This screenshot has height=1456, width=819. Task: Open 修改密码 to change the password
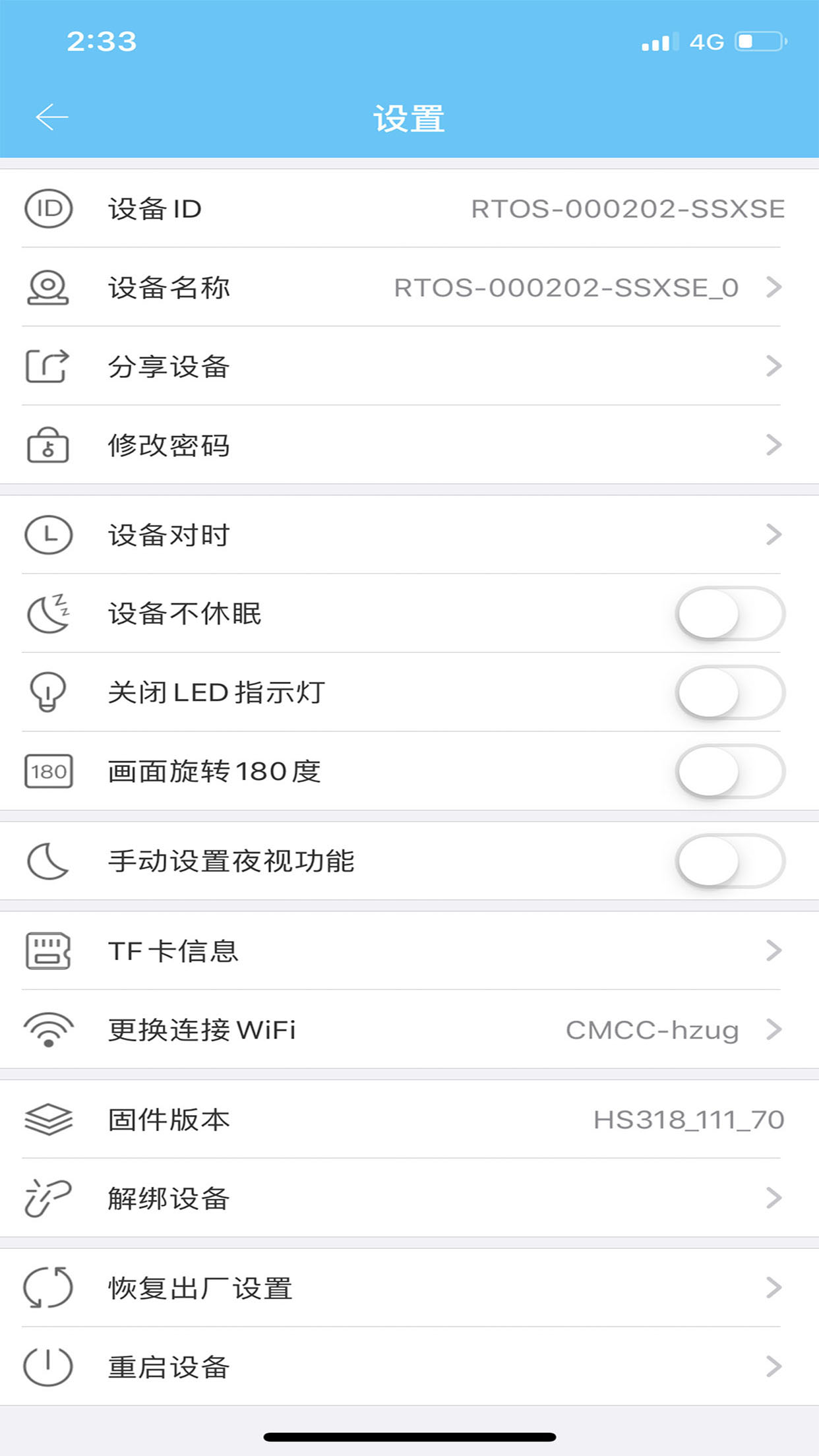(x=409, y=445)
